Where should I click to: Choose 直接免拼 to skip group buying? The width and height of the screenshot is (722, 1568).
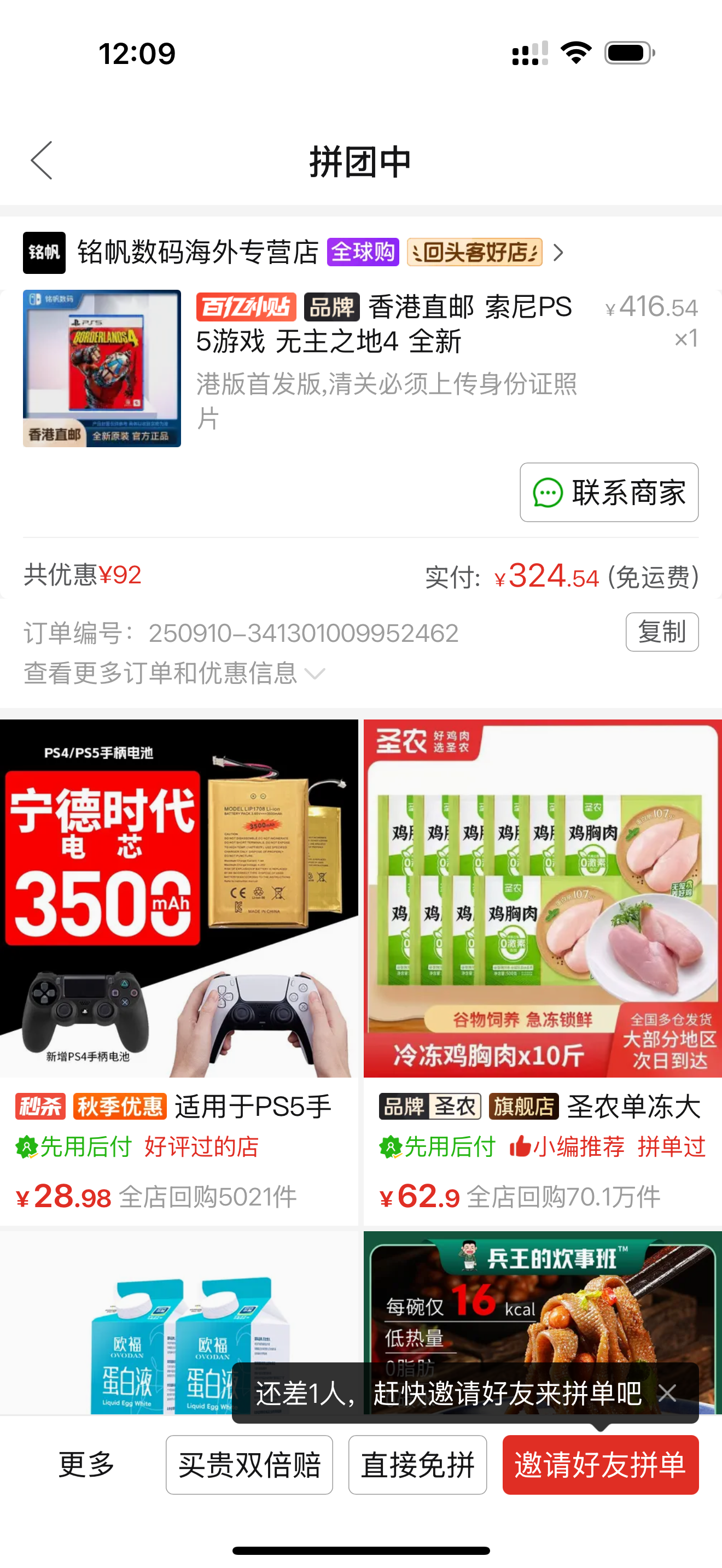417,1465
